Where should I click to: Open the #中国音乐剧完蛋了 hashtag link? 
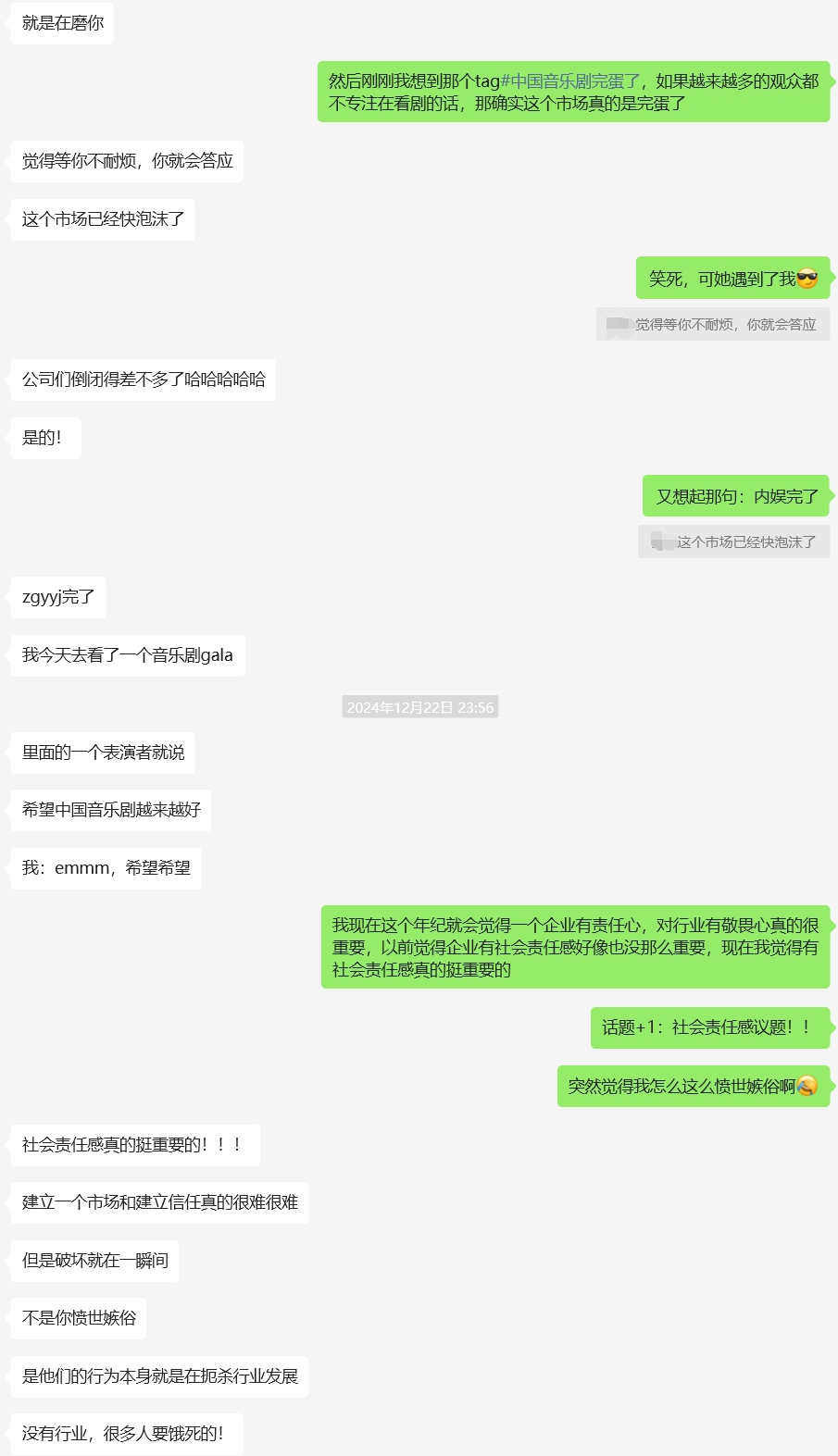coord(570,81)
